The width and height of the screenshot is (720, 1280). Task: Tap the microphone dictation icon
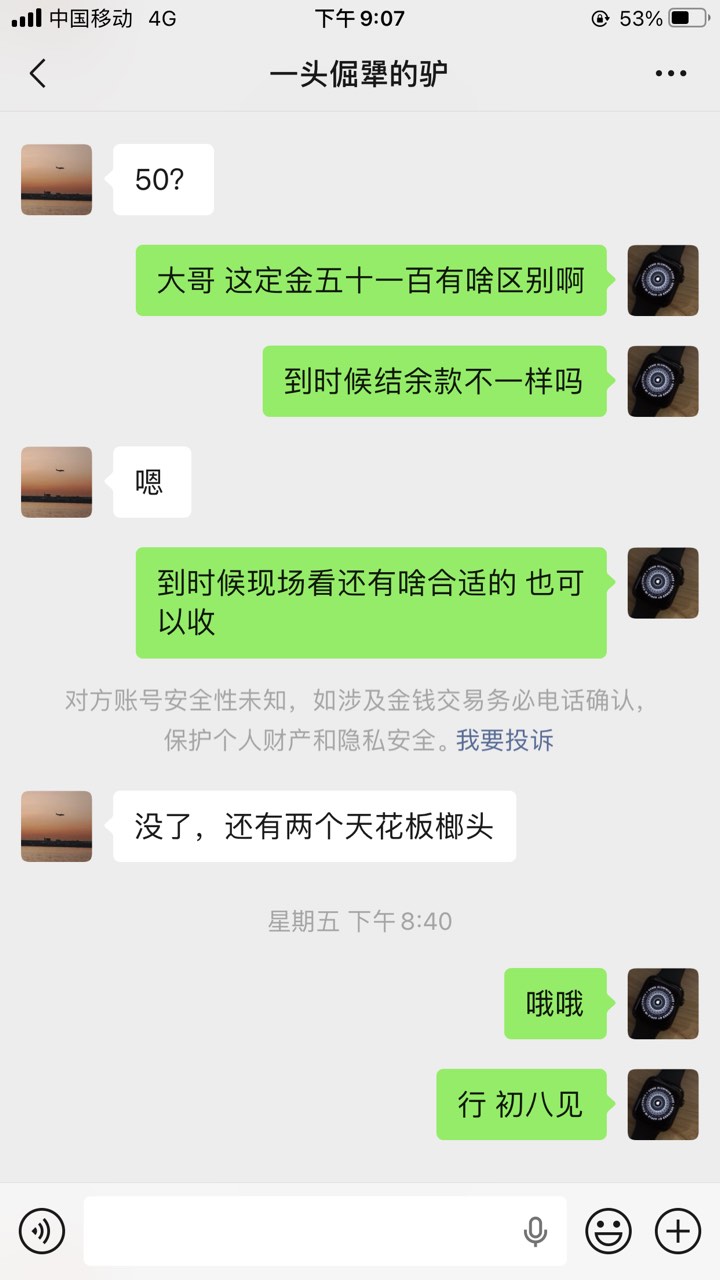coord(535,1231)
